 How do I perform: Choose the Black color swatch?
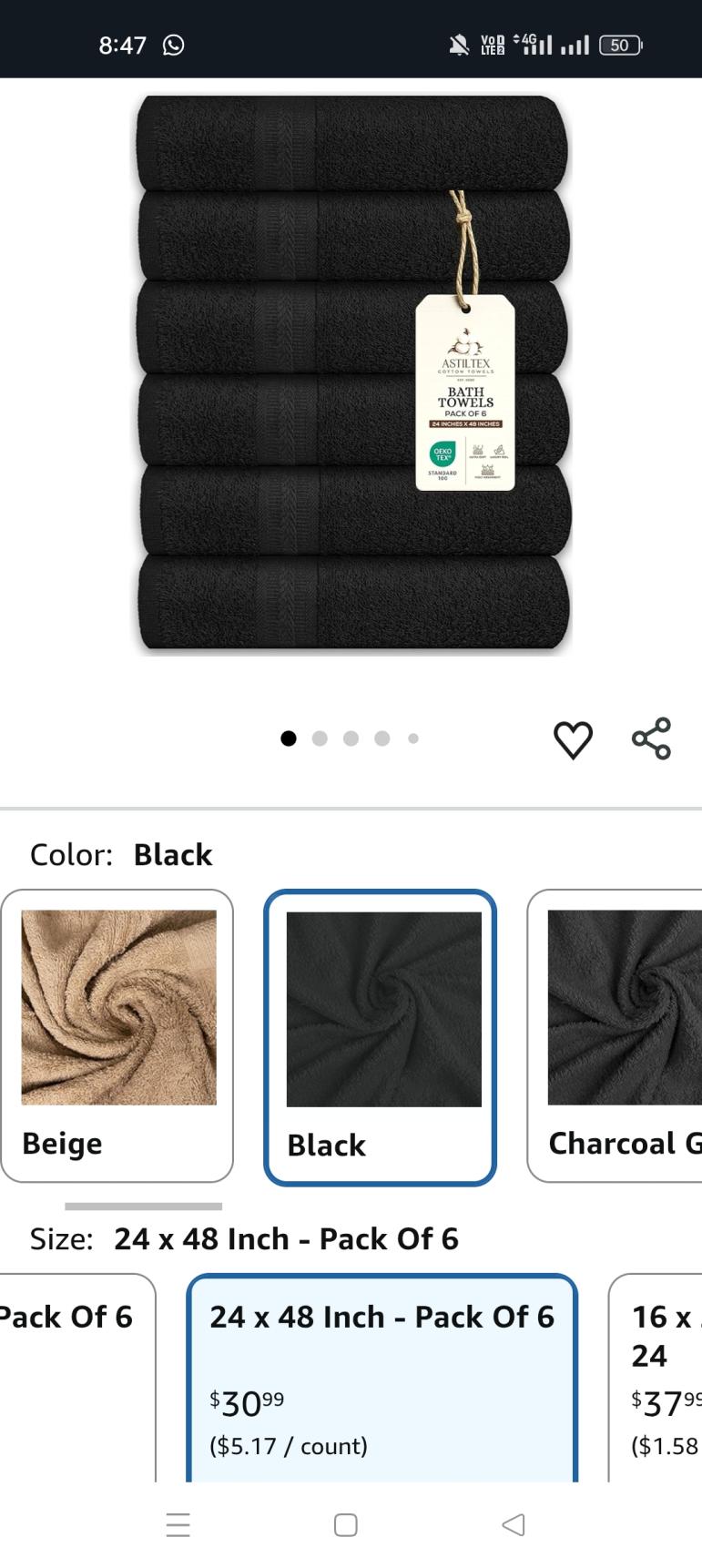pyautogui.click(x=381, y=1037)
